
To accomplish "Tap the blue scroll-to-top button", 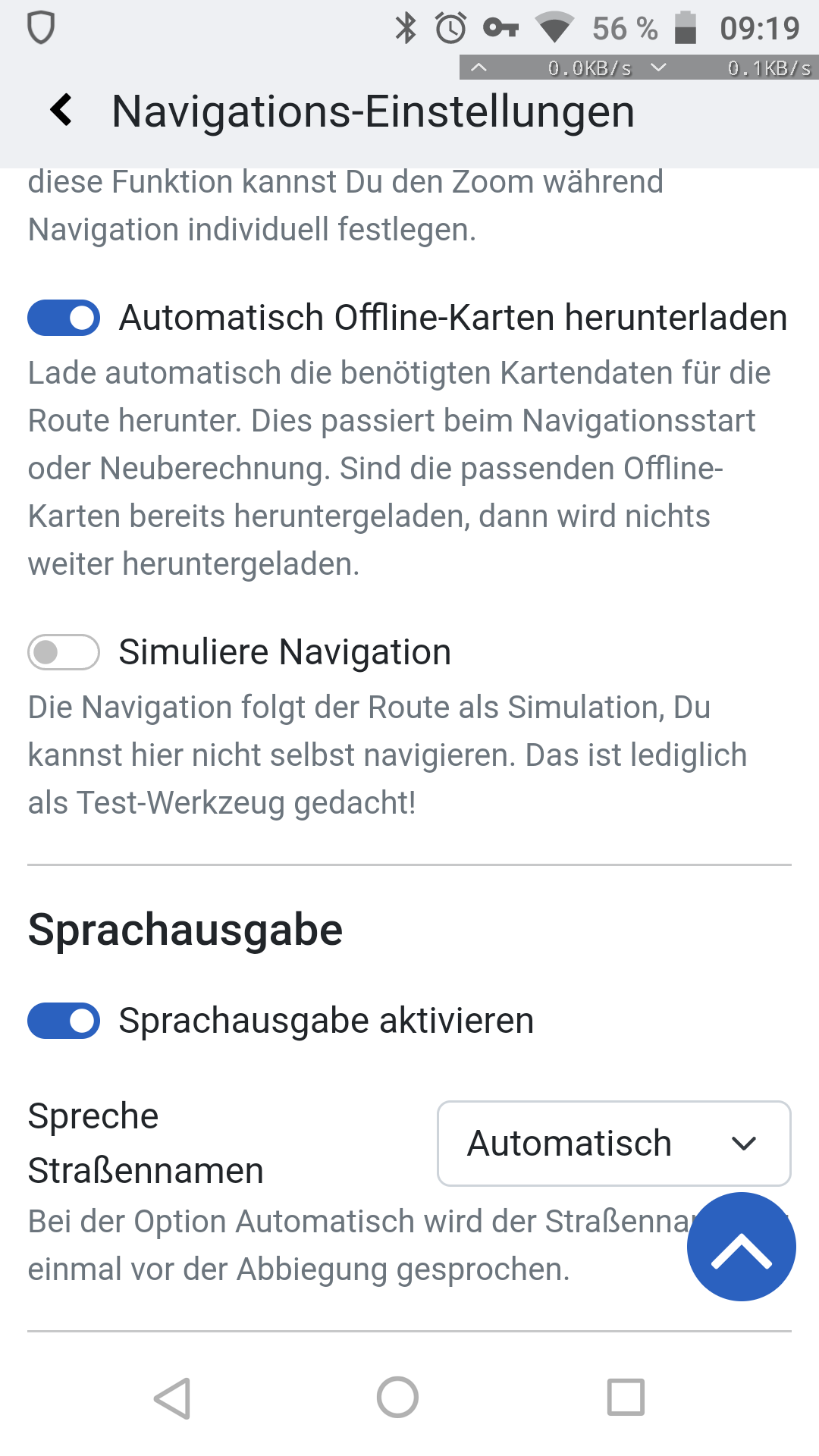I will tap(742, 1247).
